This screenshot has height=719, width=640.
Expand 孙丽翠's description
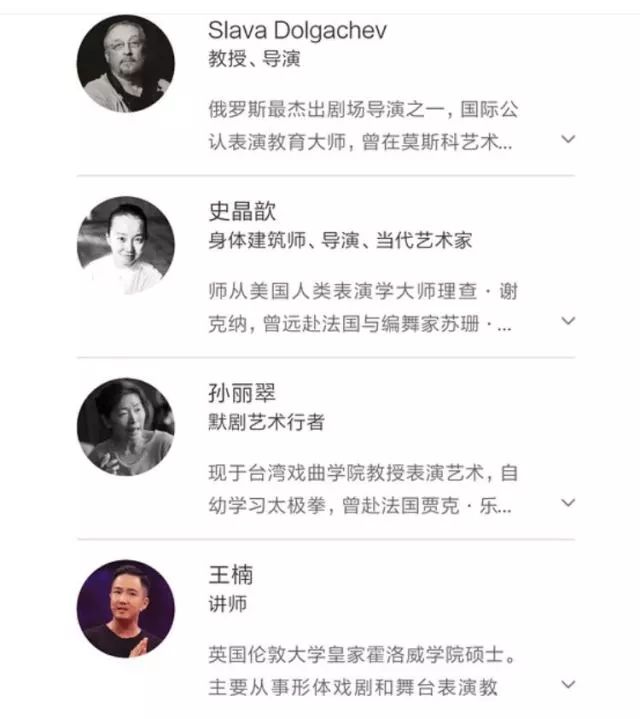tap(568, 502)
